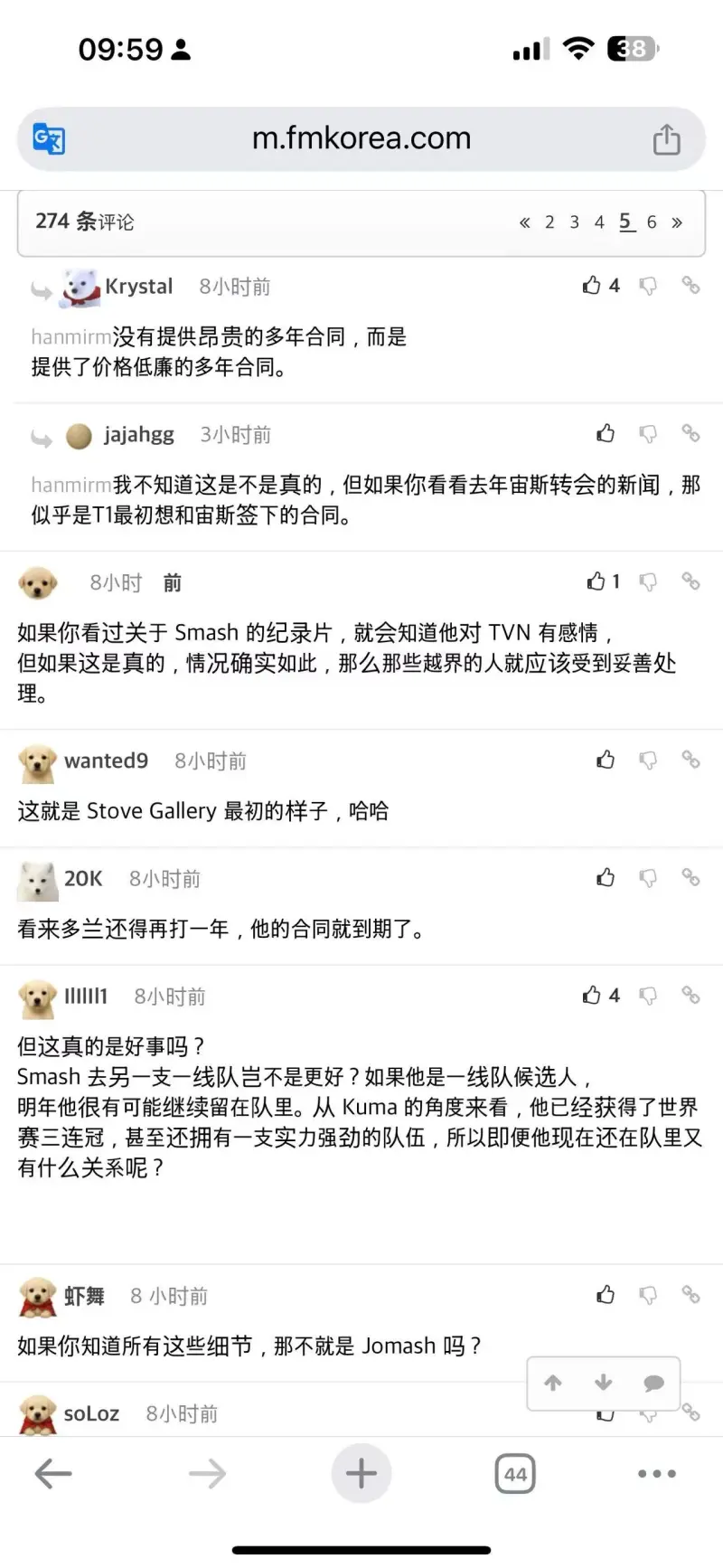Like 虾舞's comment
723x1568 pixels.
(x=606, y=1295)
